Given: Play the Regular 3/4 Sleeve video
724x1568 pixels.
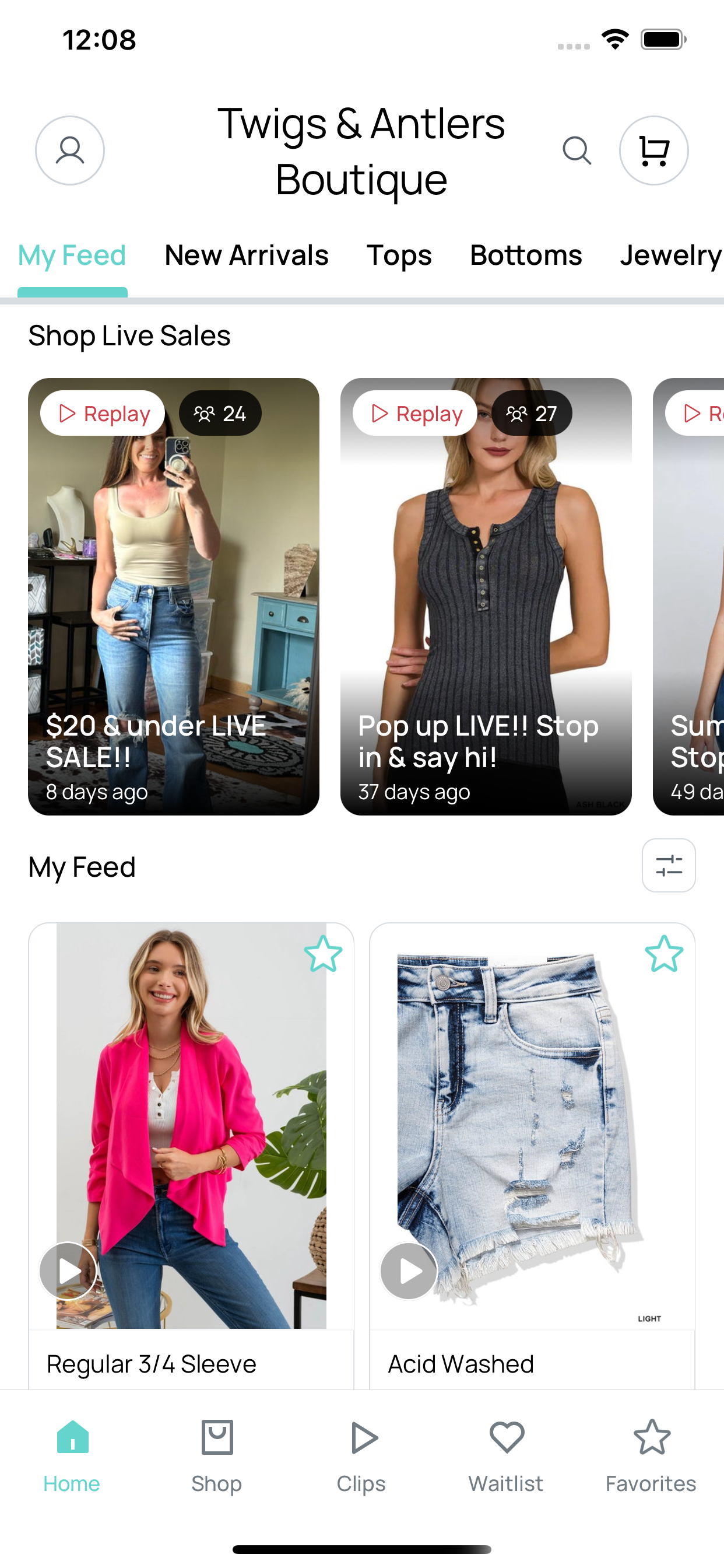Looking at the screenshot, I should (x=68, y=1270).
